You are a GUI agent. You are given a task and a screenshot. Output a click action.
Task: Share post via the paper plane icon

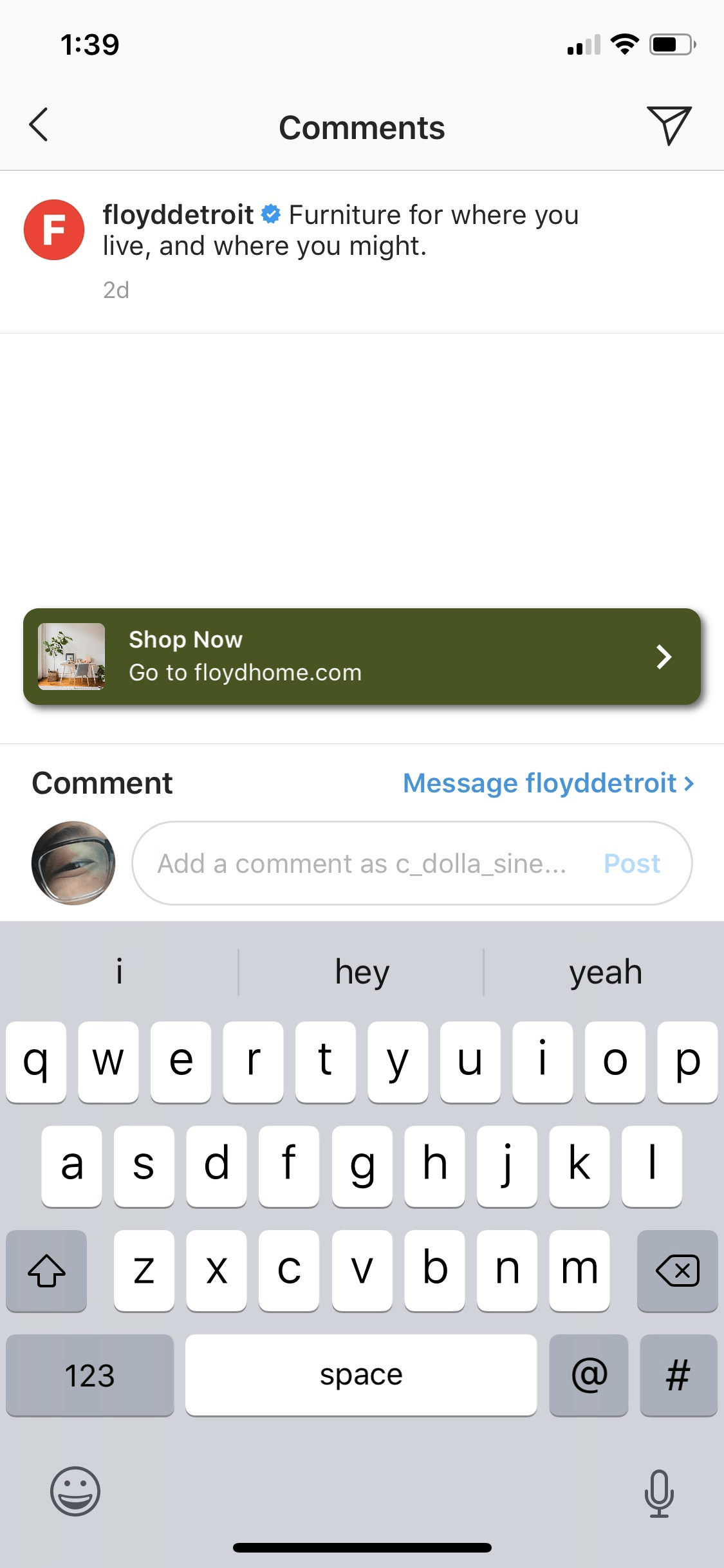coord(669,125)
